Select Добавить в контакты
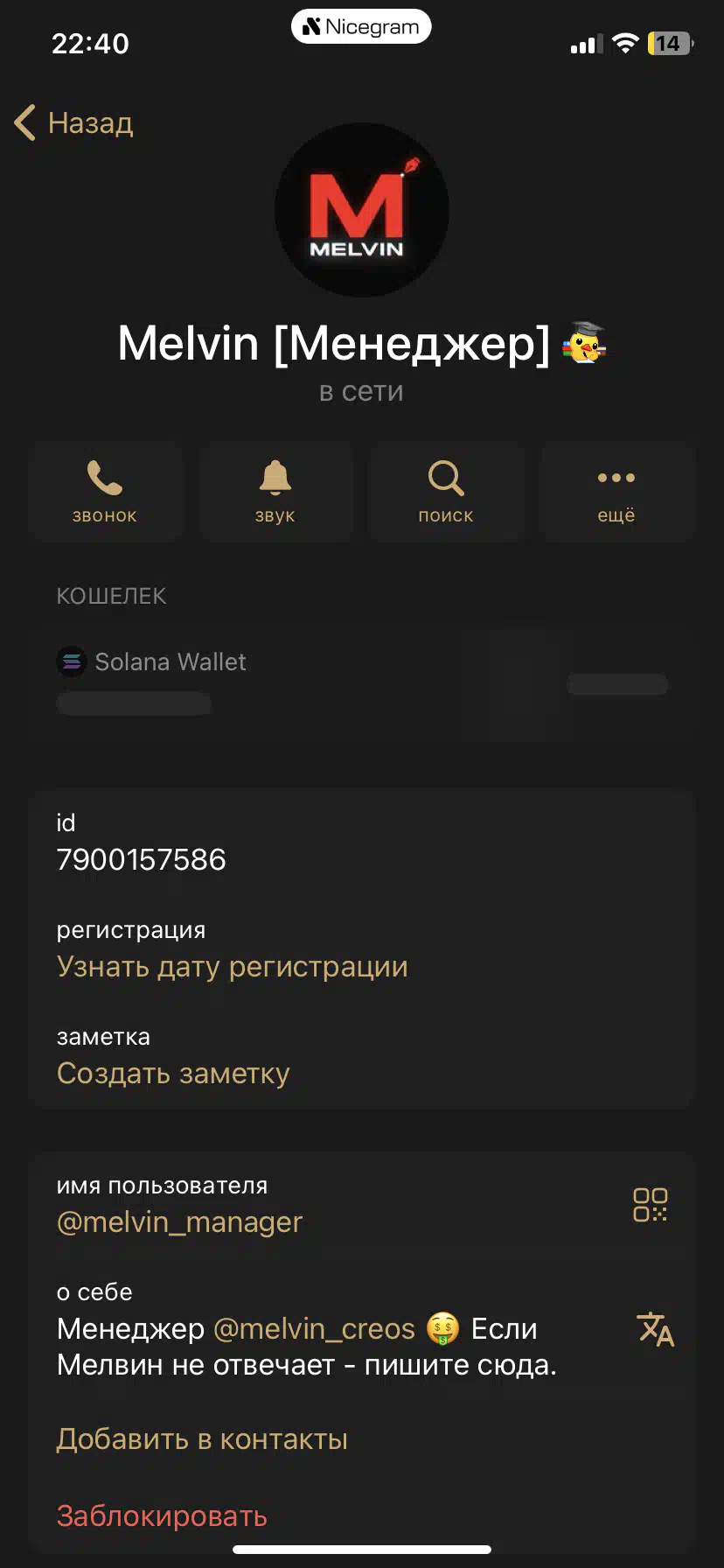 pyautogui.click(x=203, y=1439)
